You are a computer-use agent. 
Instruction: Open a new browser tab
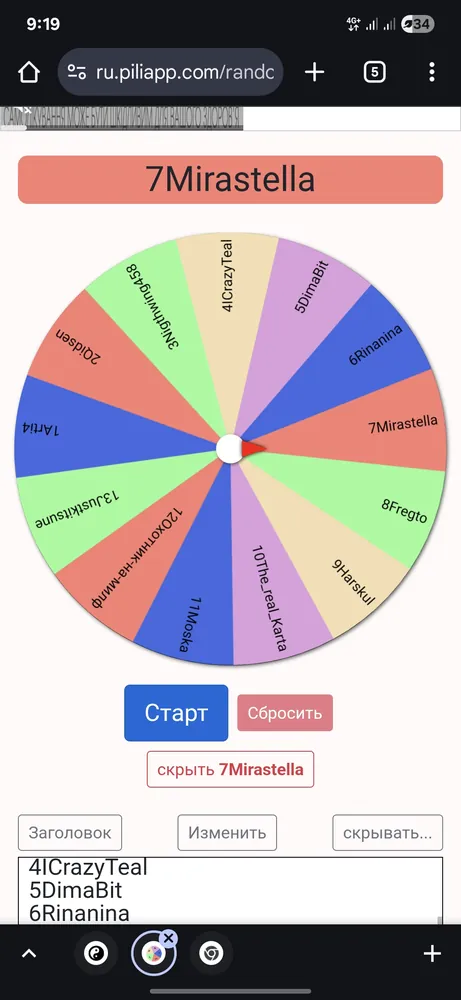click(314, 72)
